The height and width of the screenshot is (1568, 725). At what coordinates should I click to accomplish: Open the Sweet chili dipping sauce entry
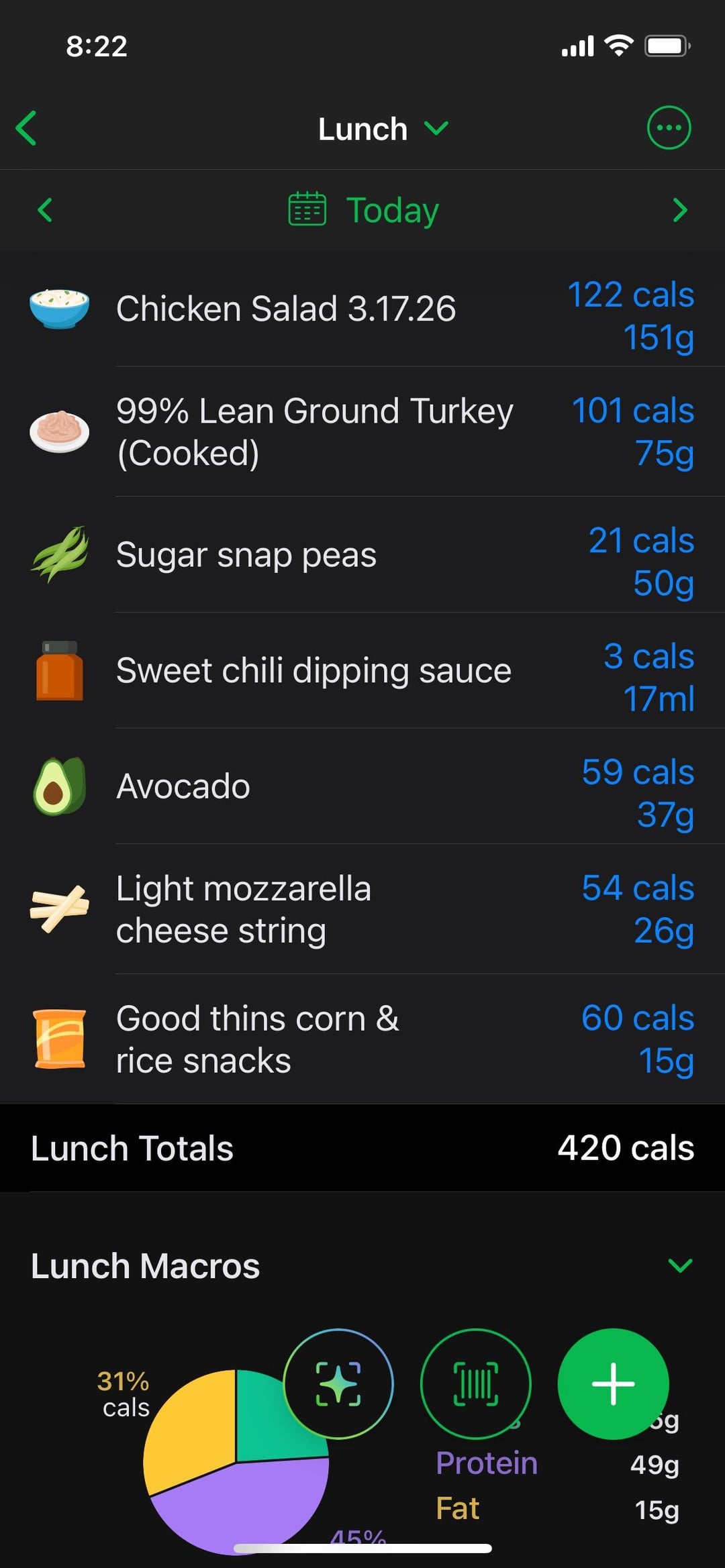click(362, 671)
